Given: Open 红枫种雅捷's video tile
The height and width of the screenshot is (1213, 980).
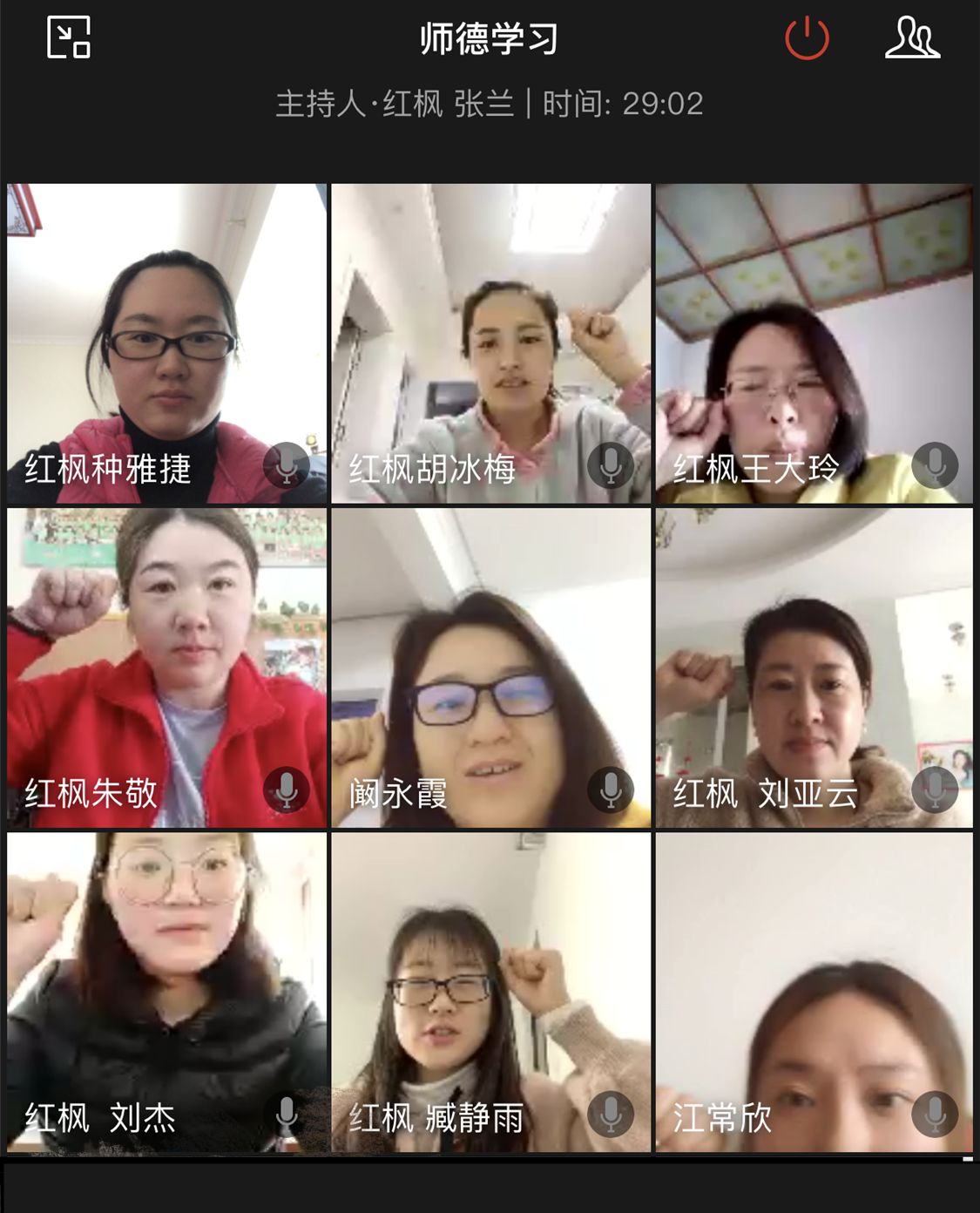Looking at the screenshot, I should tap(166, 343).
